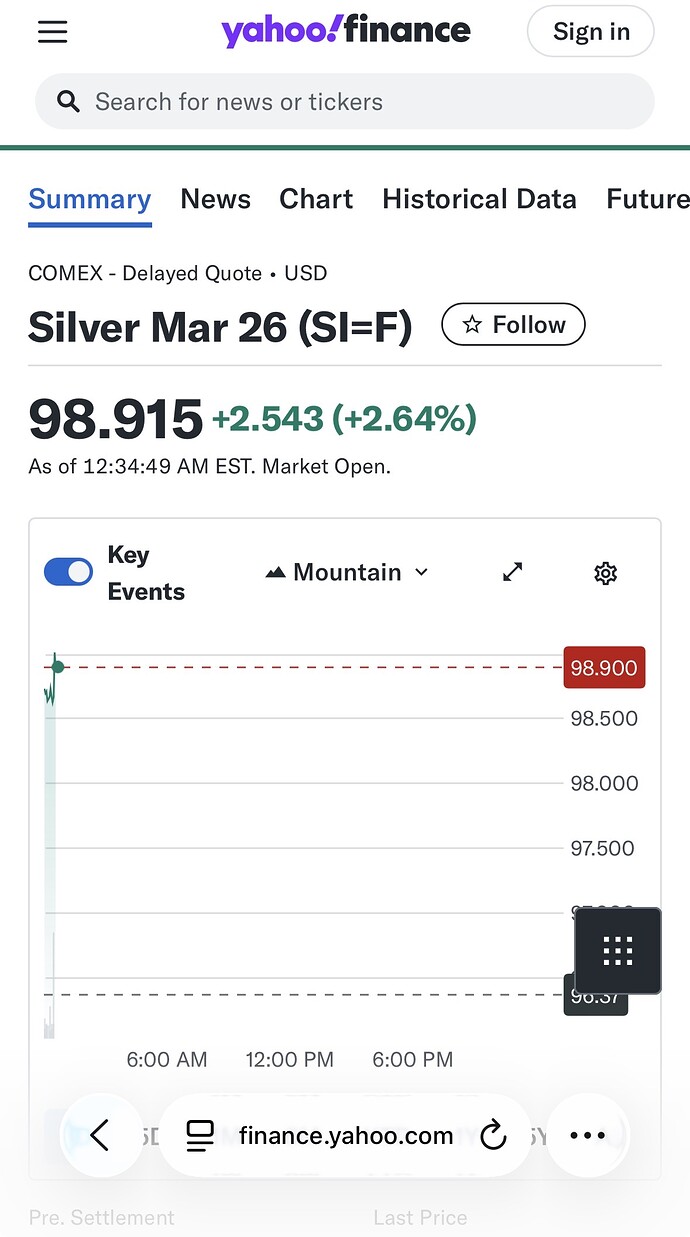Switch to the Chart tab

pyautogui.click(x=316, y=199)
